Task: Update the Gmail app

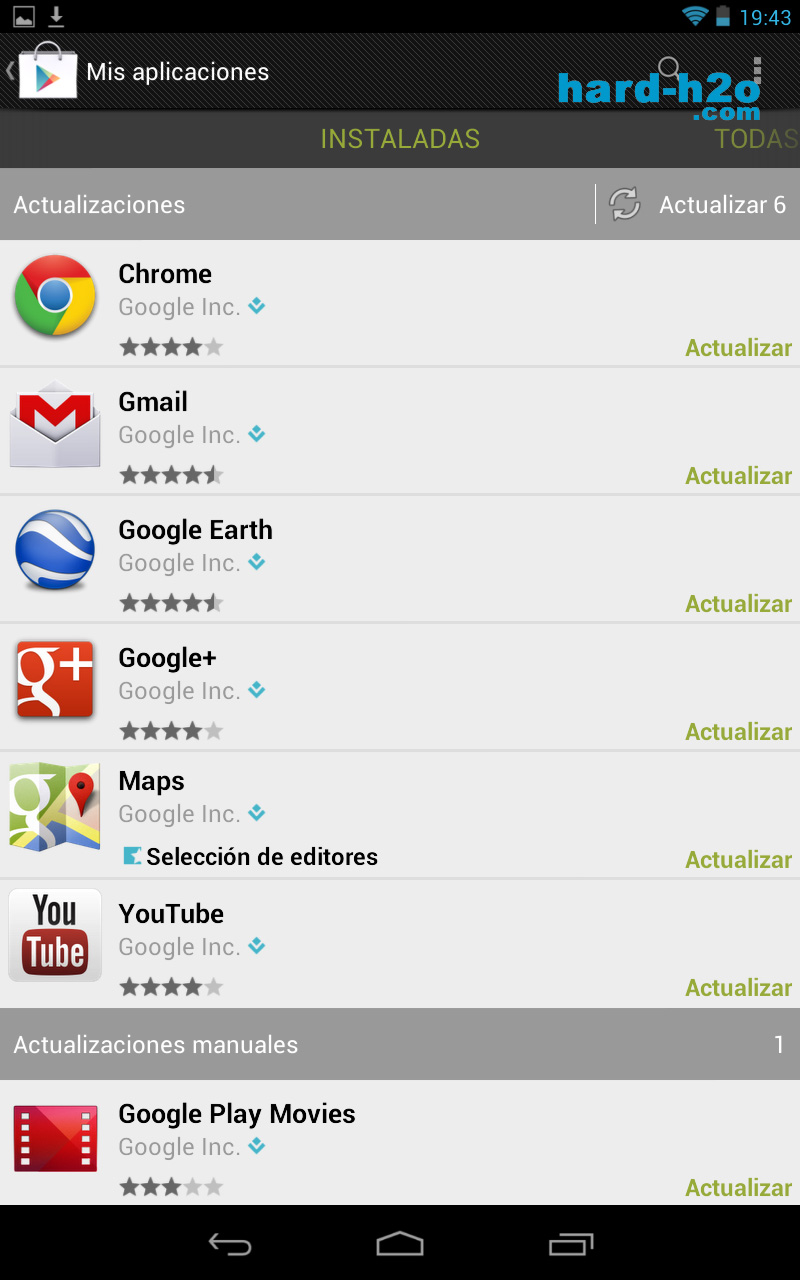Action: tap(738, 476)
